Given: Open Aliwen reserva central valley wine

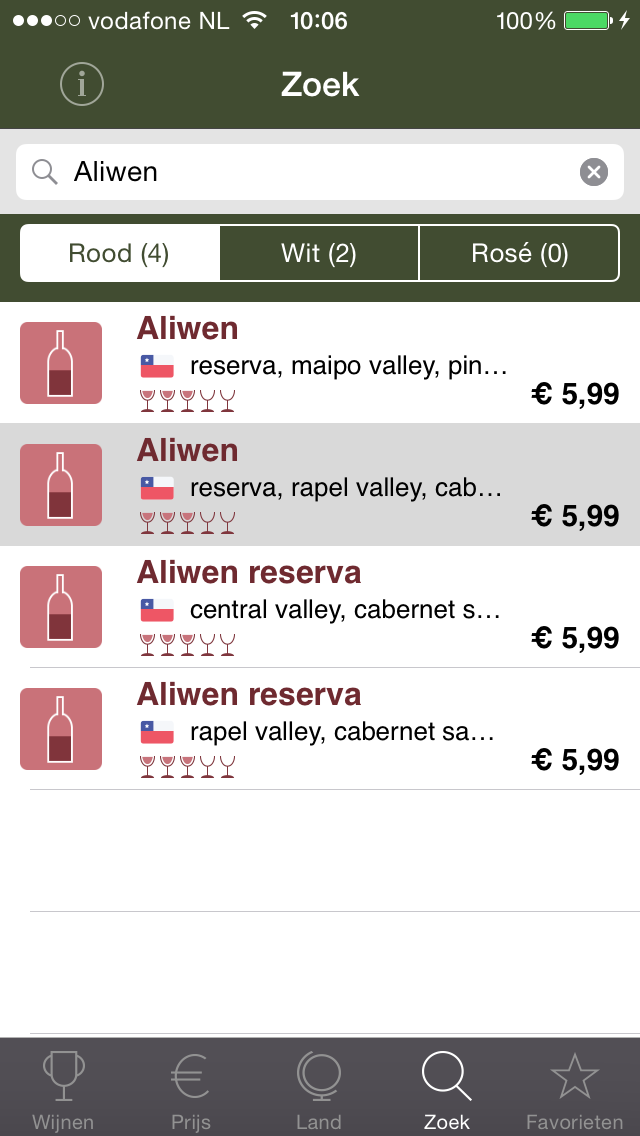Looking at the screenshot, I should (320, 606).
